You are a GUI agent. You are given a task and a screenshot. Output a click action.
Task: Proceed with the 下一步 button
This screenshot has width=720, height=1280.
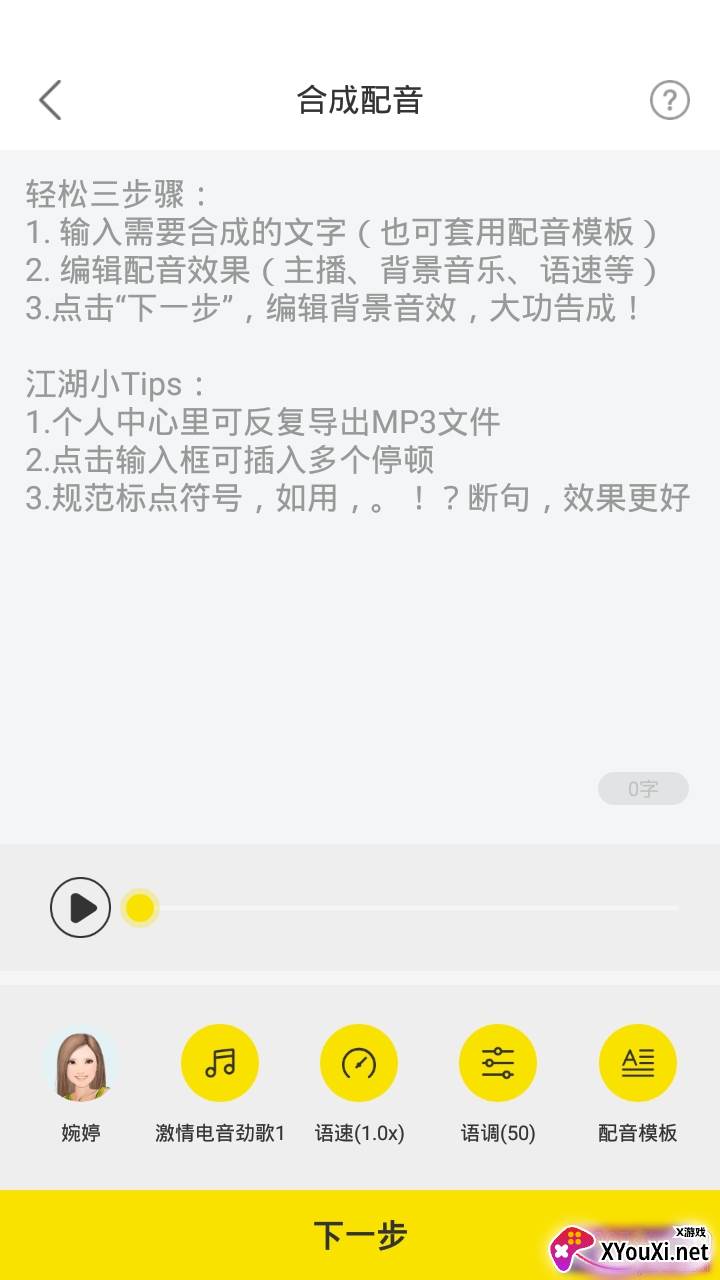tap(360, 1235)
